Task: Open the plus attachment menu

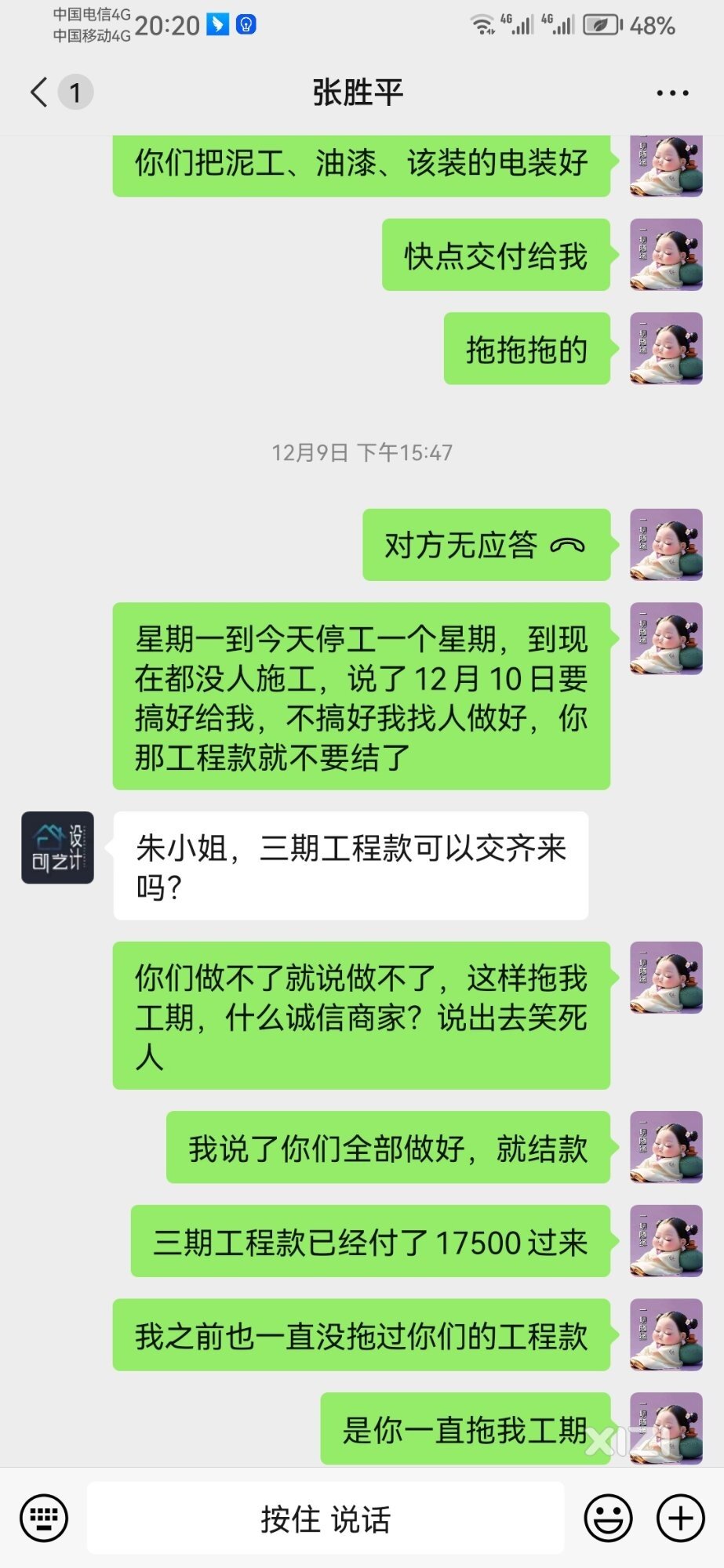Action: 680,1519
